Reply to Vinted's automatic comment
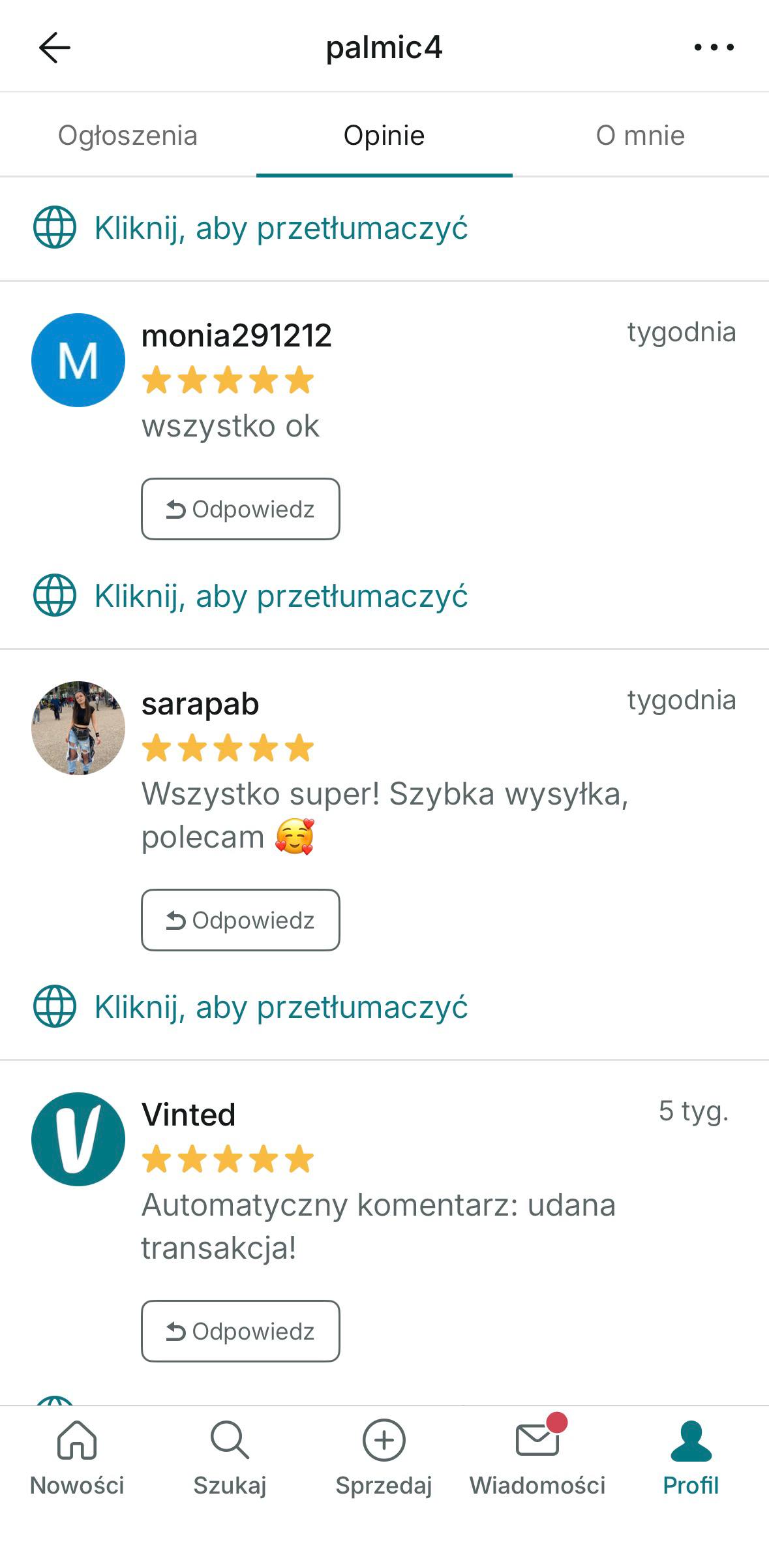 241,1331
